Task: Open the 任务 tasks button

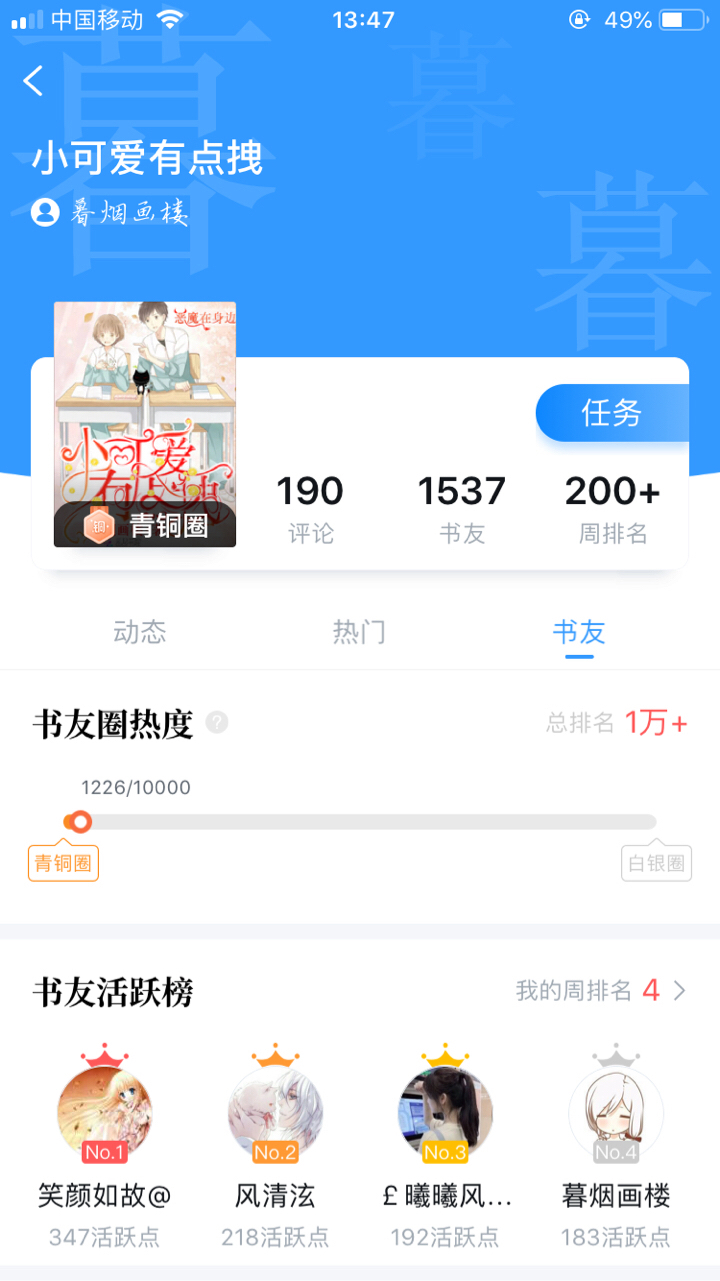Action: [x=611, y=413]
